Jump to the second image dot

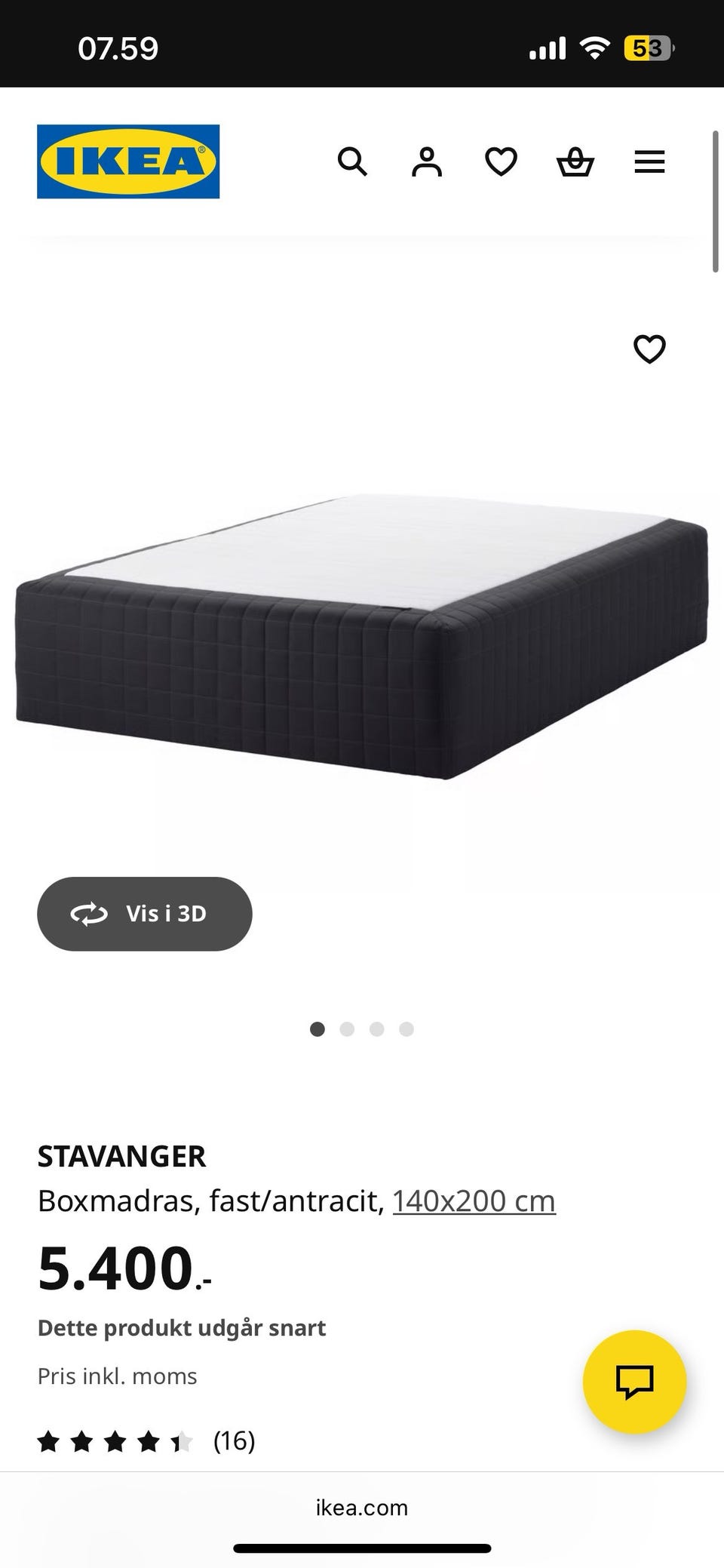click(347, 1029)
